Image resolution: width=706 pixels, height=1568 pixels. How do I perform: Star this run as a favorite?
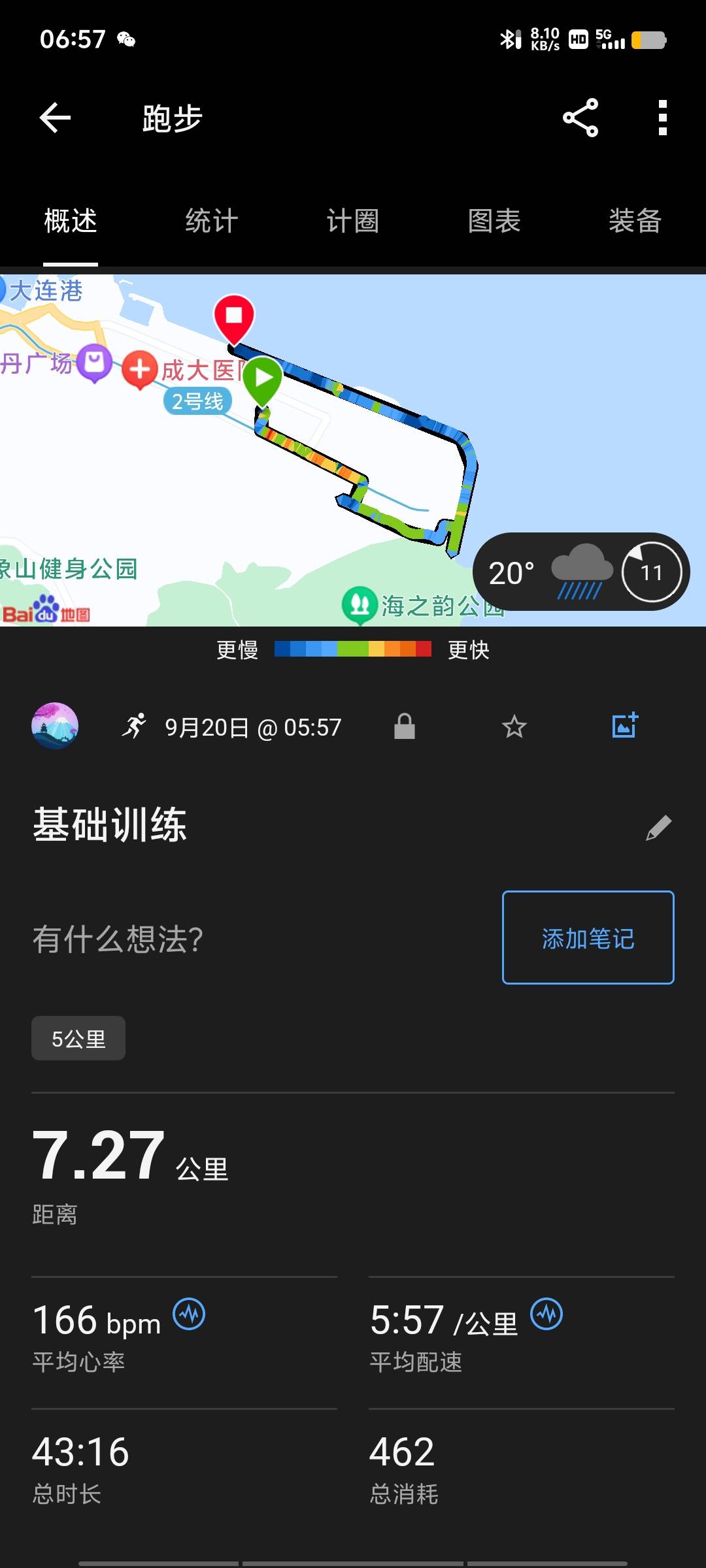[514, 725]
